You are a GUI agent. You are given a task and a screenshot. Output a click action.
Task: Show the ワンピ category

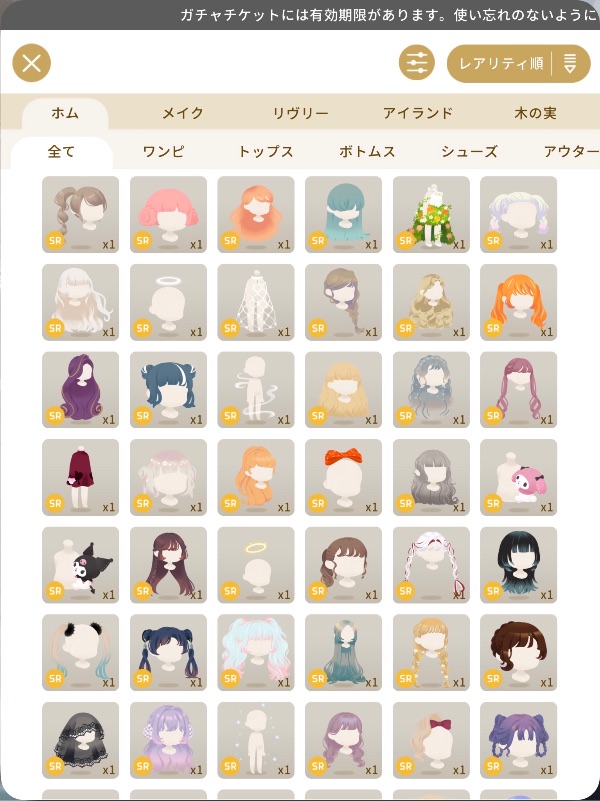163,152
